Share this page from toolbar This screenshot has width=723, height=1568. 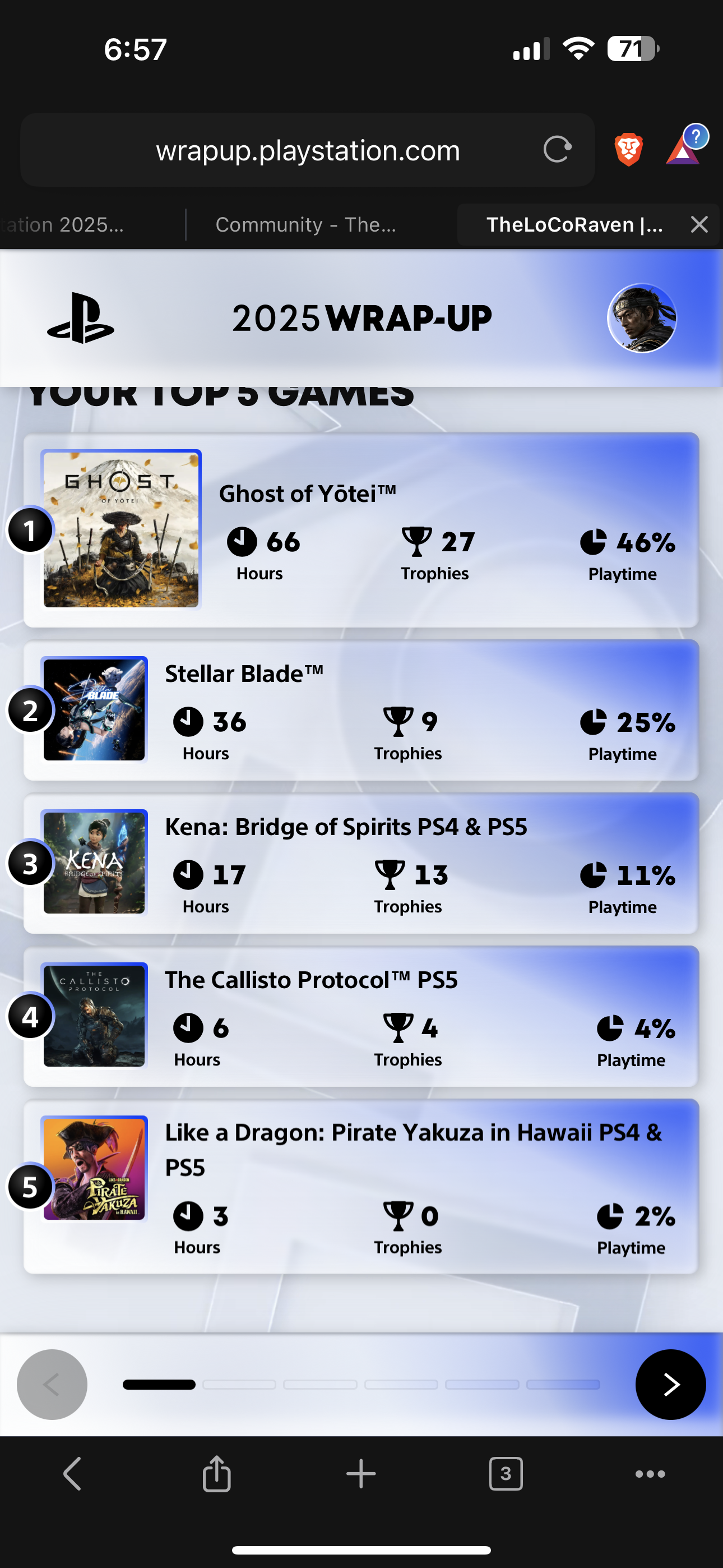[217, 1474]
